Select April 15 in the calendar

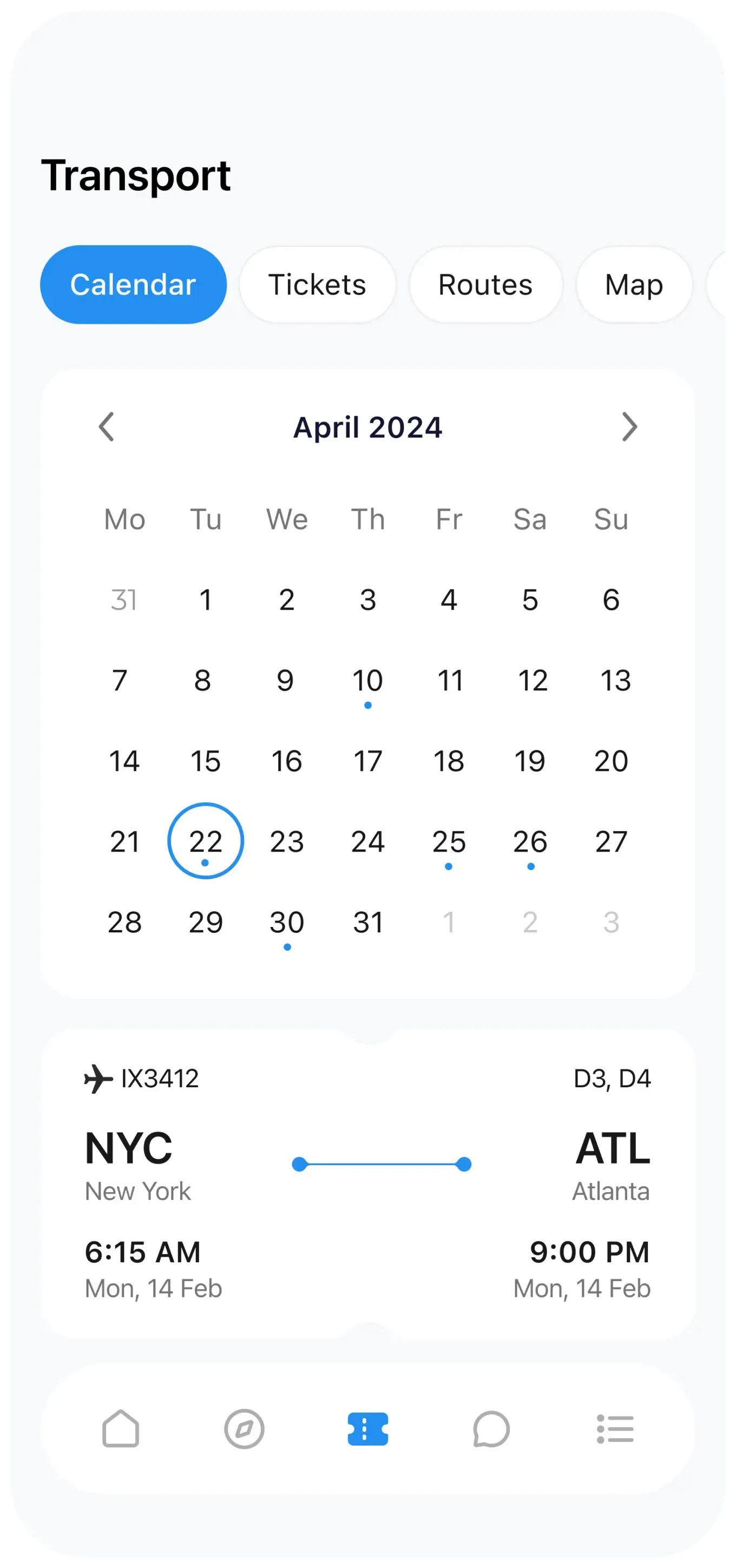coord(206,761)
